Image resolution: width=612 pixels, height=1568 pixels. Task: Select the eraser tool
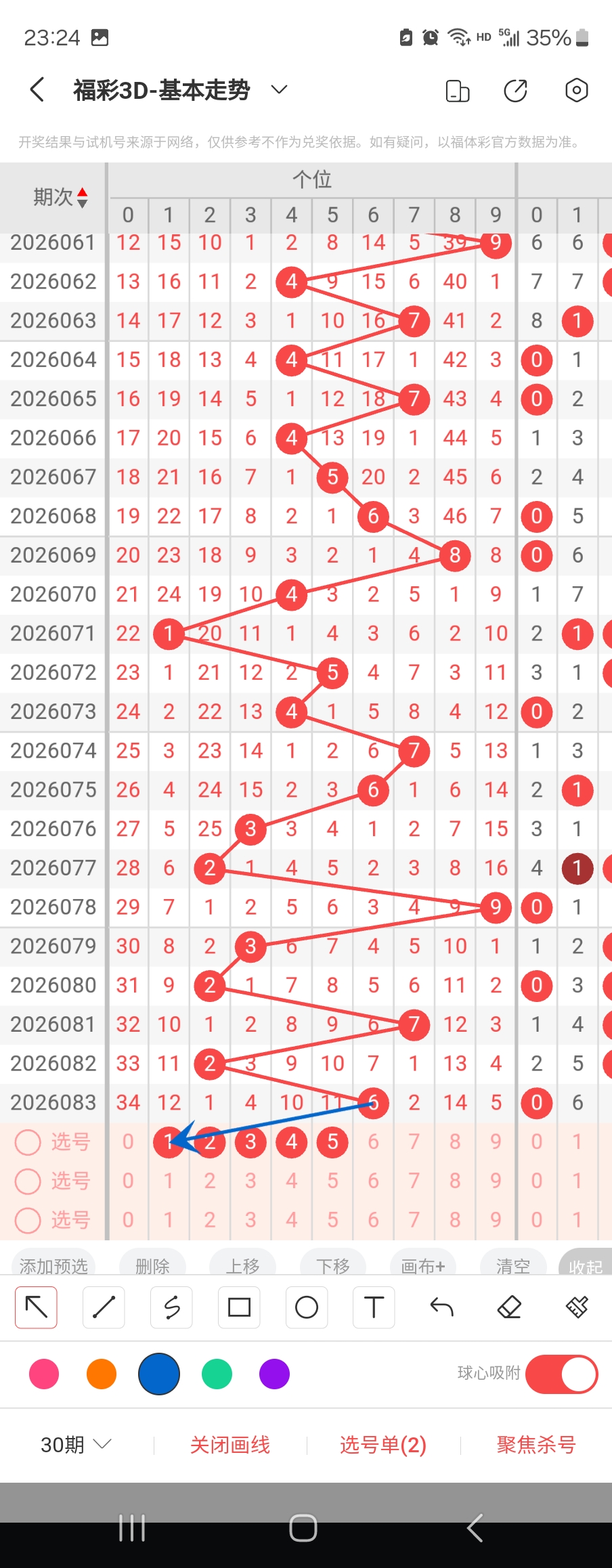point(509,1307)
